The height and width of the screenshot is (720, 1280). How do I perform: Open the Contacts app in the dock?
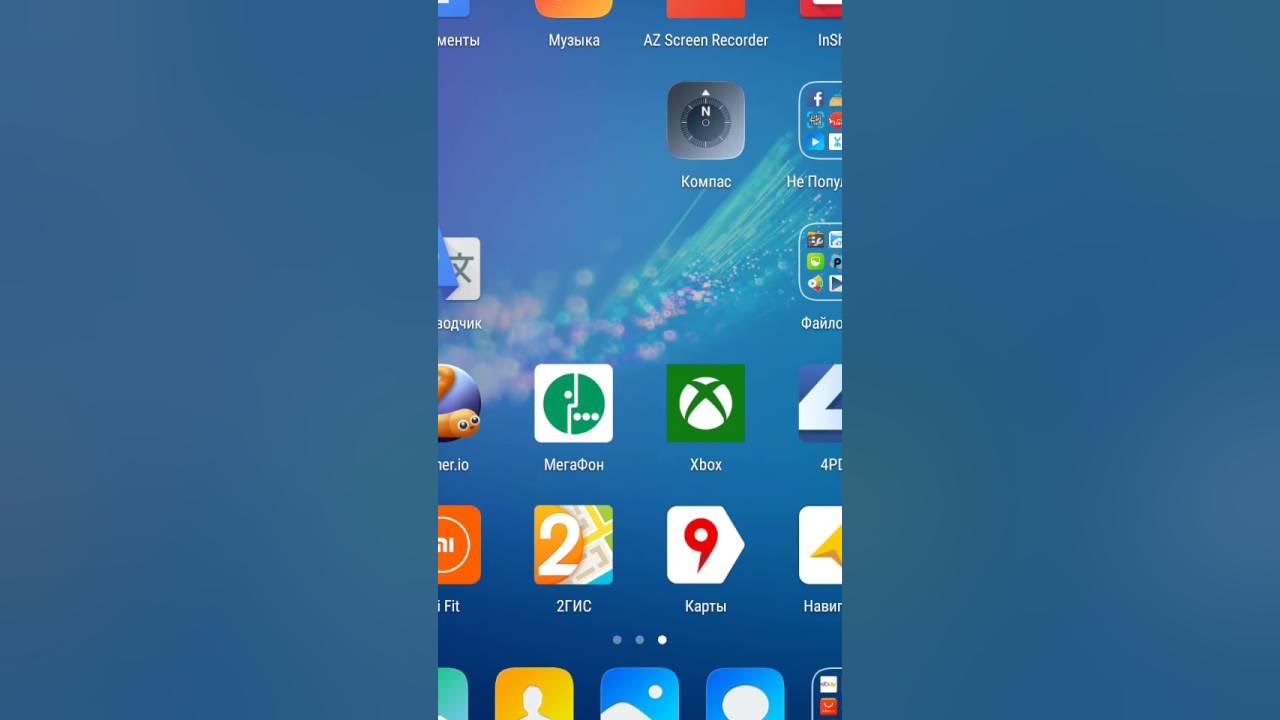pyautogui.click(x=534, y=694)
